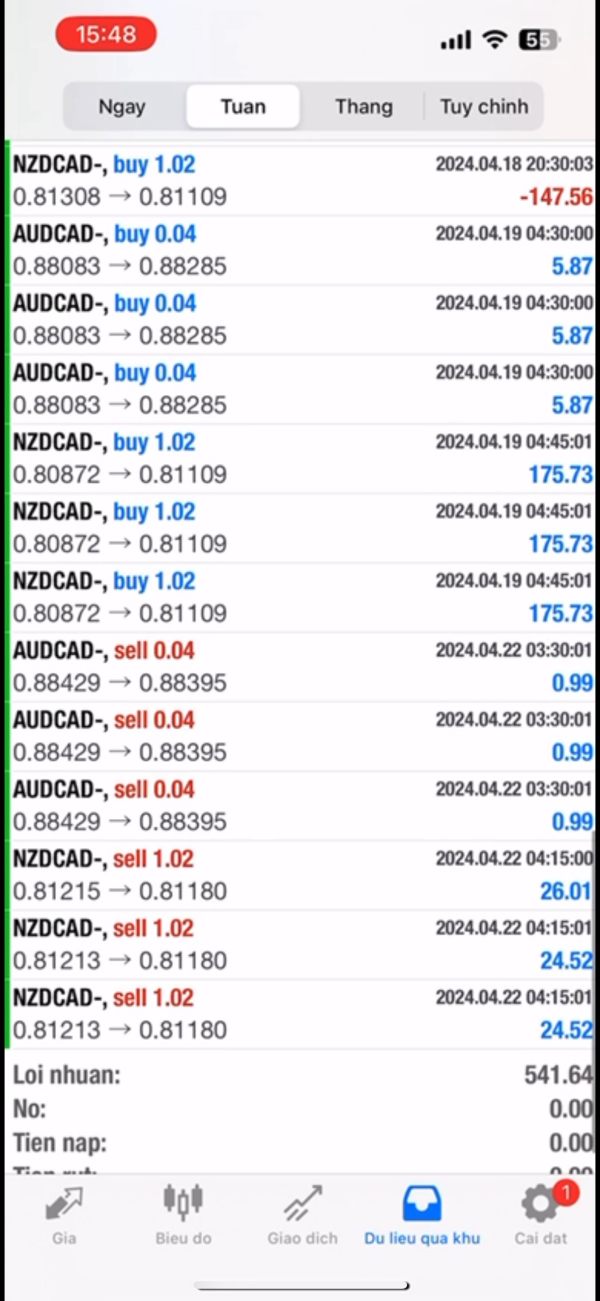Expand the NZDCAD buy trade with -147.56 loss

coord(302,181)
